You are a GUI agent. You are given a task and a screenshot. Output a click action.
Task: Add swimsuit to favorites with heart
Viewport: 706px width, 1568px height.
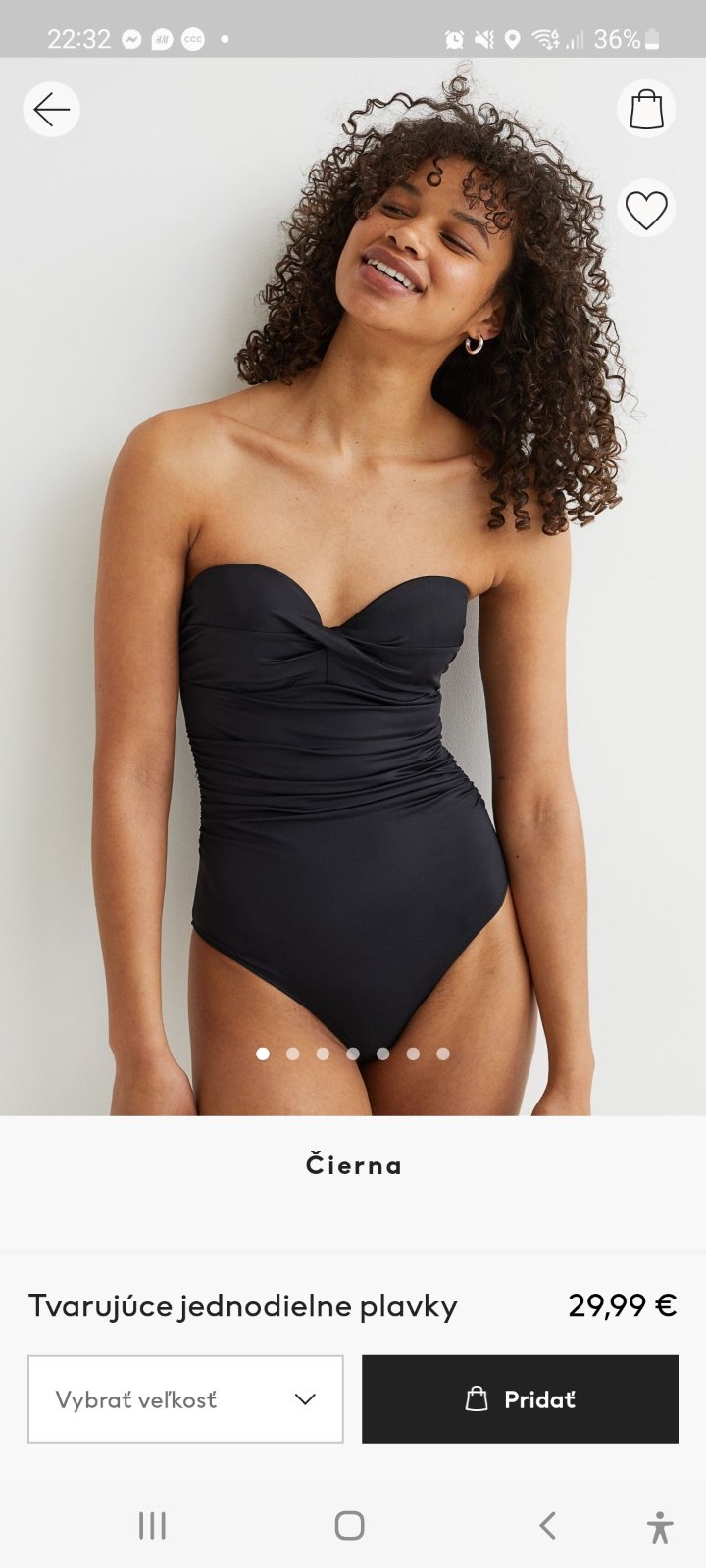(646, 210)
